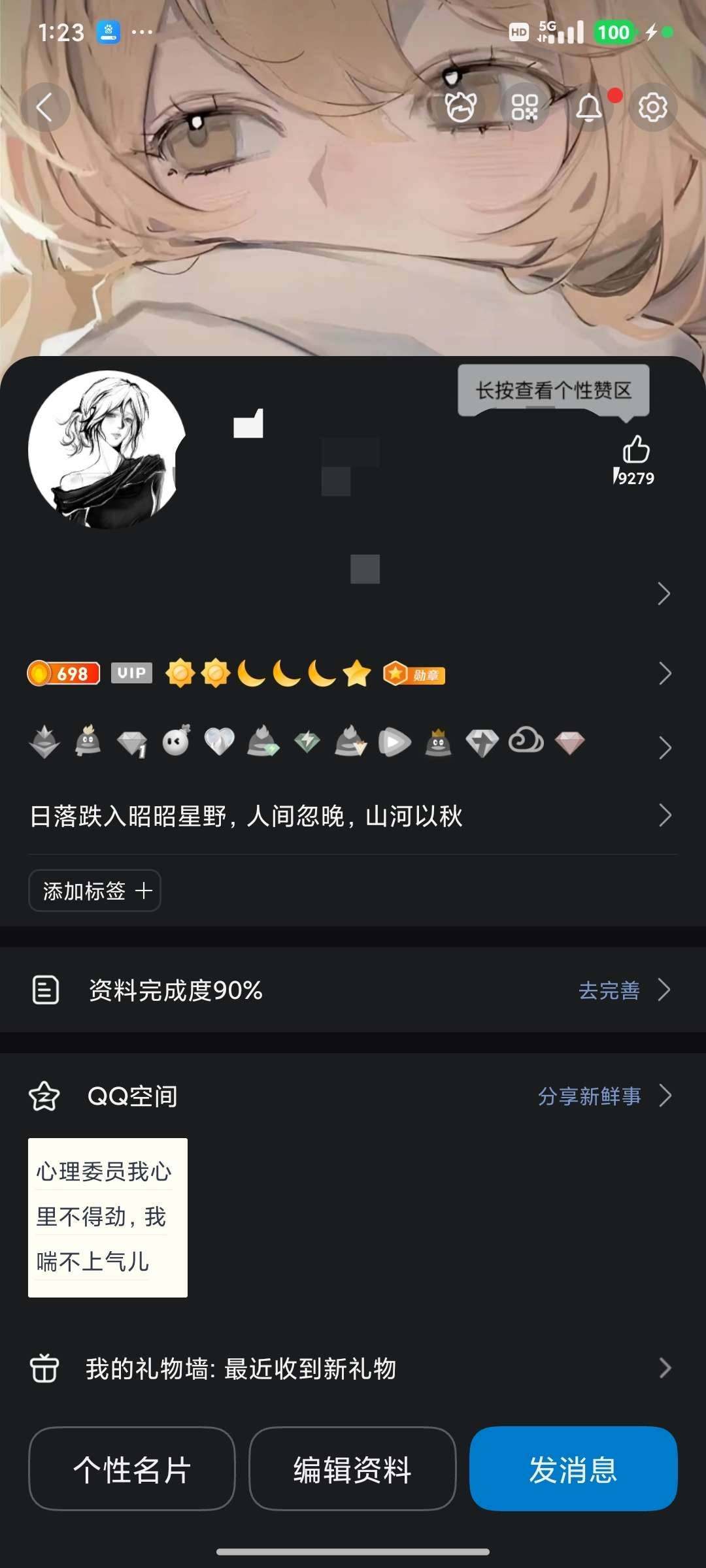This screenshot has height=1568, width=706.
Task: Tap the thumbs-up like icon
Action: point(637,451)
